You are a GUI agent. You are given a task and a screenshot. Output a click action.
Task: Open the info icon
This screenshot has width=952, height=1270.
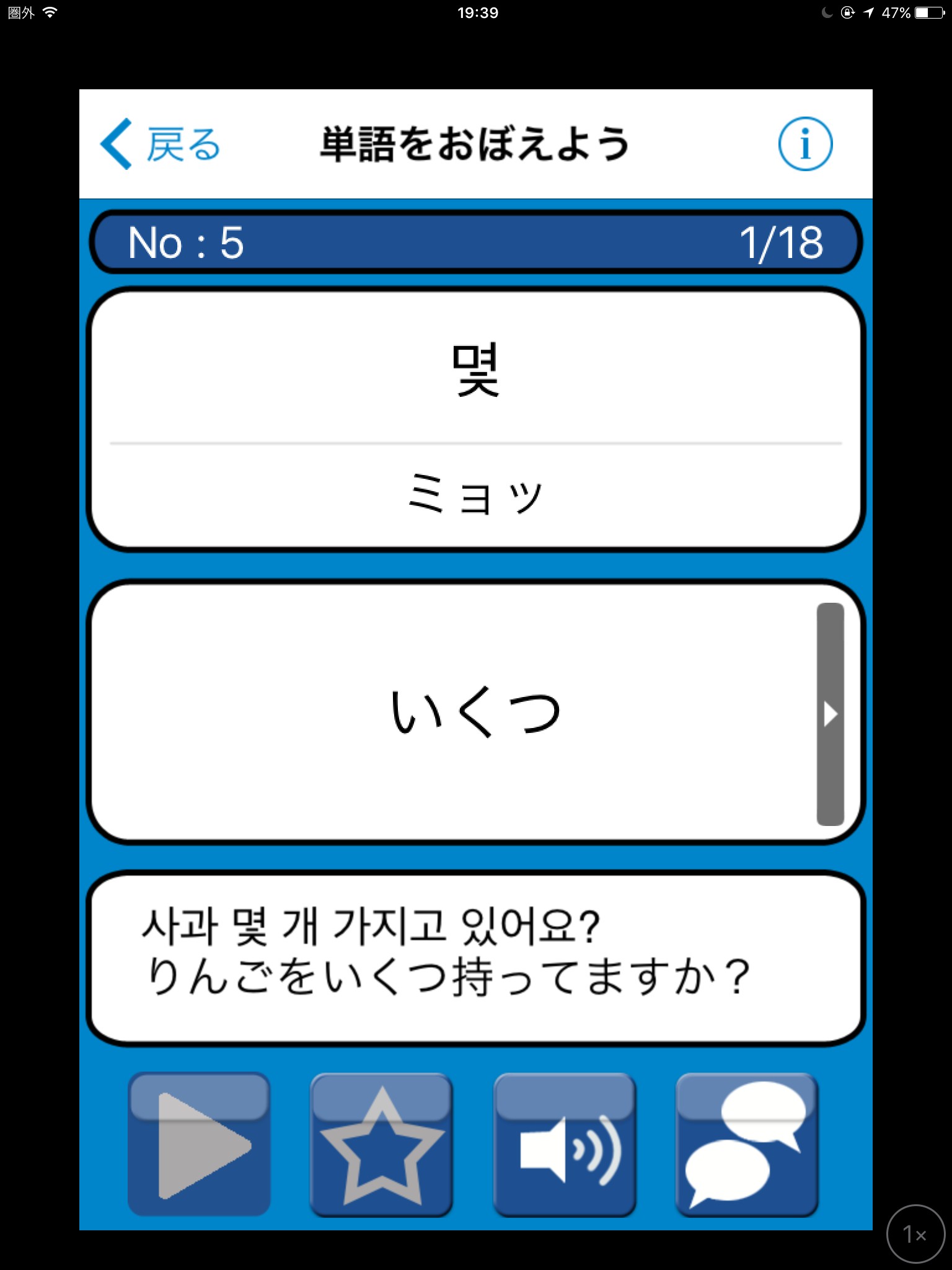[805, 144]
